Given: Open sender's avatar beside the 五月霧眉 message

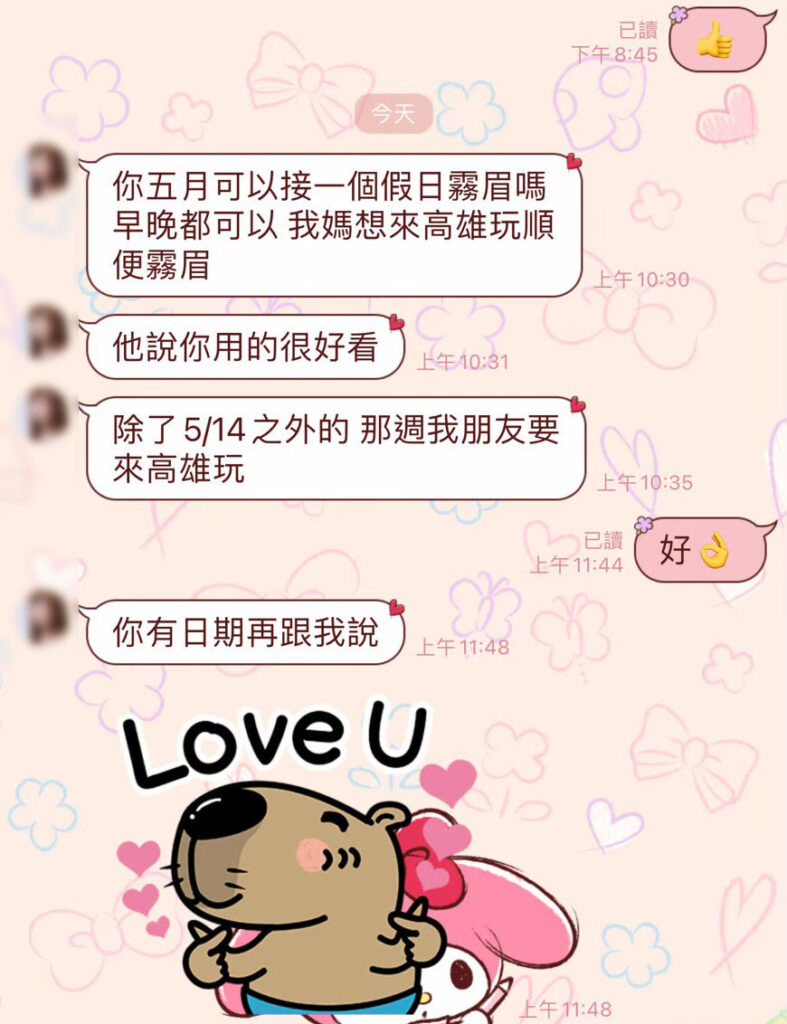Looking at the screenshot, I should (46, 172).
